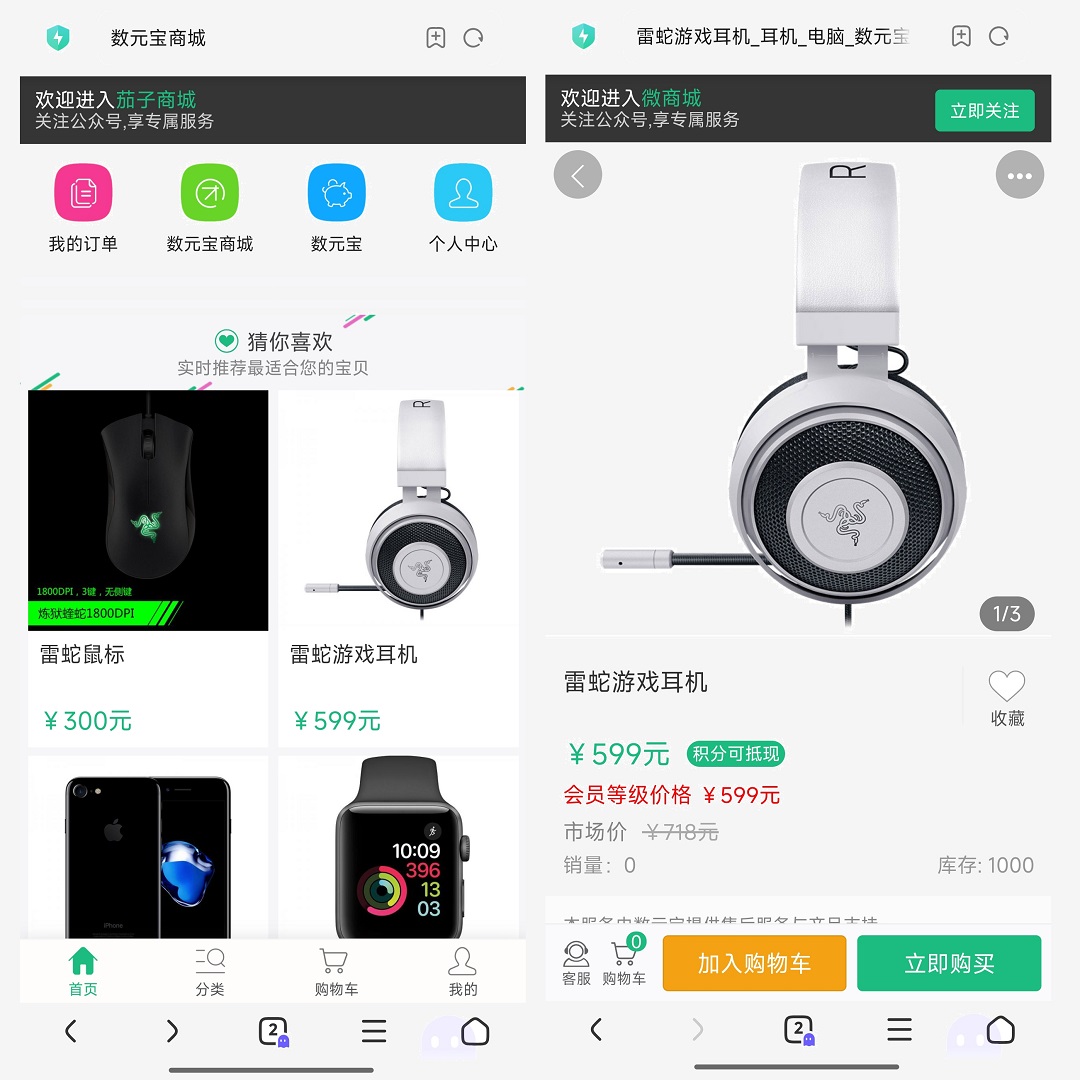Open the ¥599 雷蛇游戏耳机 product card
This screenshot has width=1080, height=1080.
pos(398,565)
